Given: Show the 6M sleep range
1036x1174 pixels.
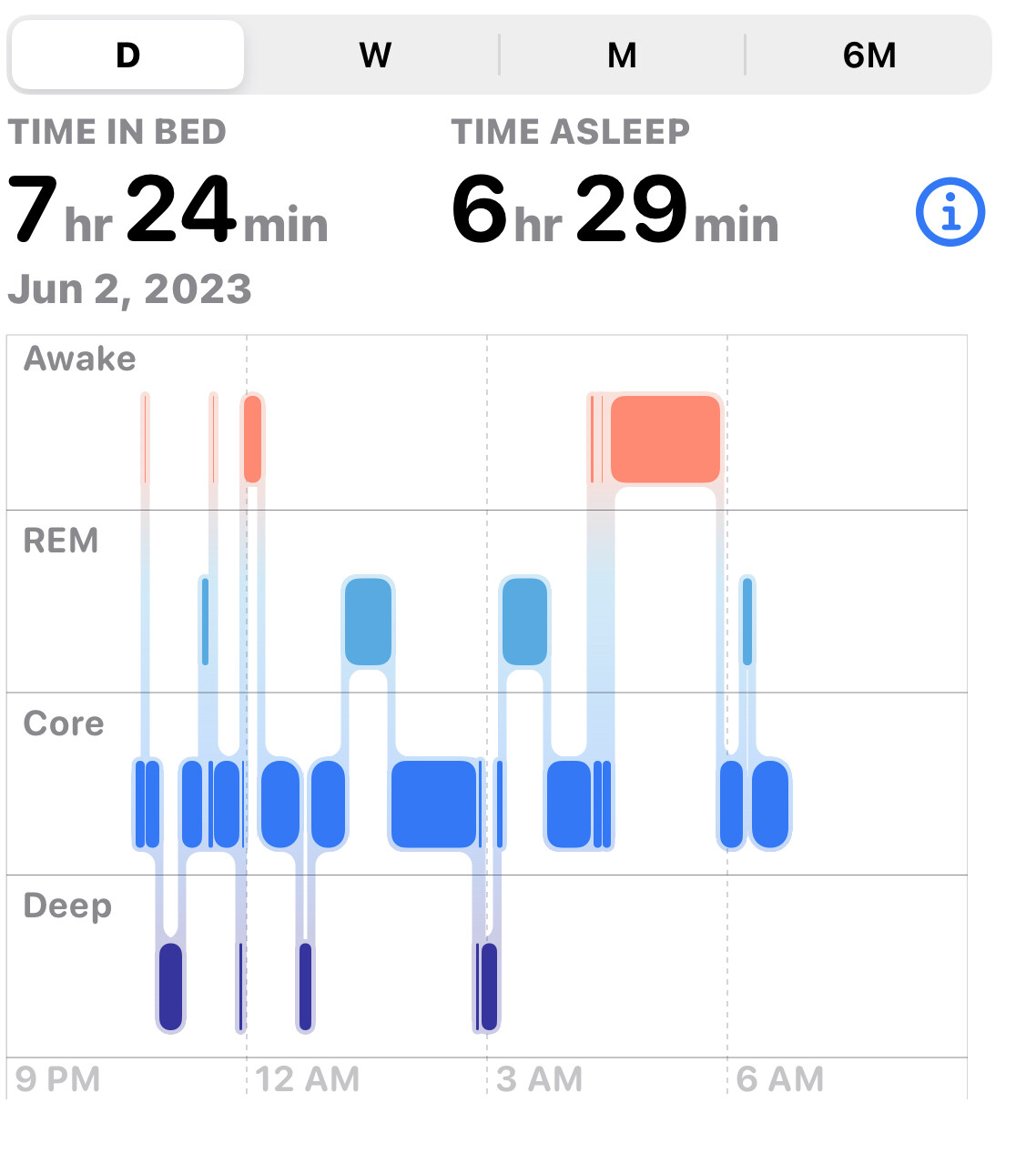Looking at the screenshot, I should (x=868, y=56).
